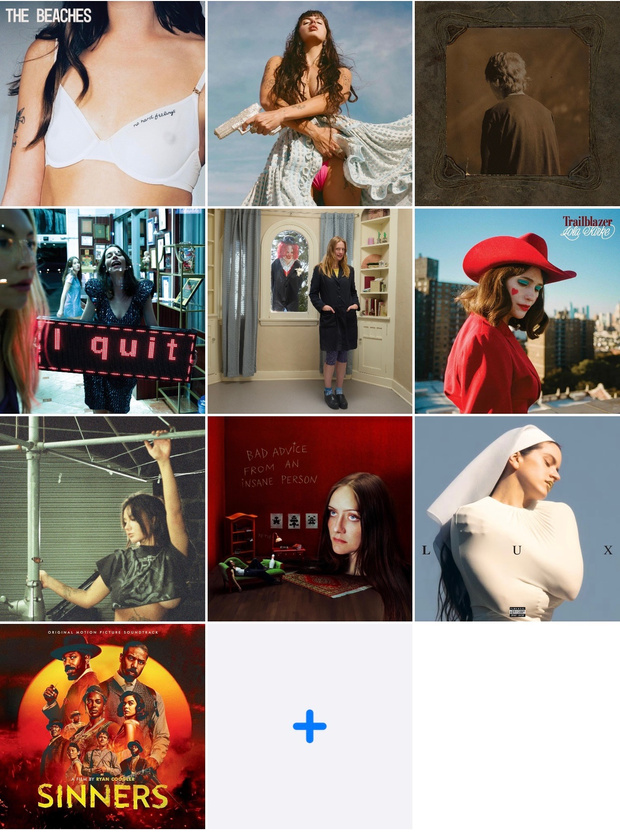
Task: Open the album with the white lace dress
Action: click(310, 103)
